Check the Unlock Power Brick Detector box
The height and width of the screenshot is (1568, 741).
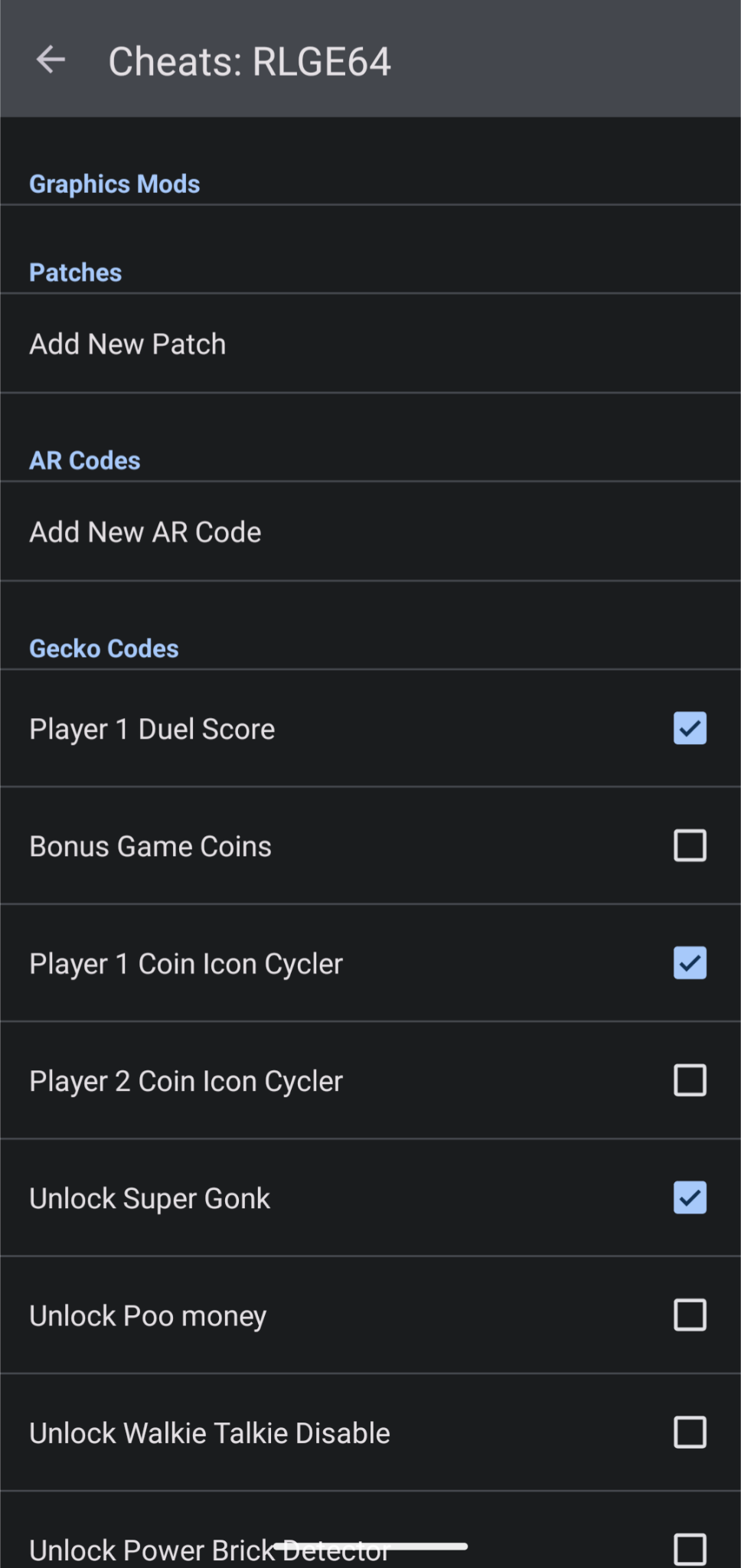click(x=690, y=1548)
